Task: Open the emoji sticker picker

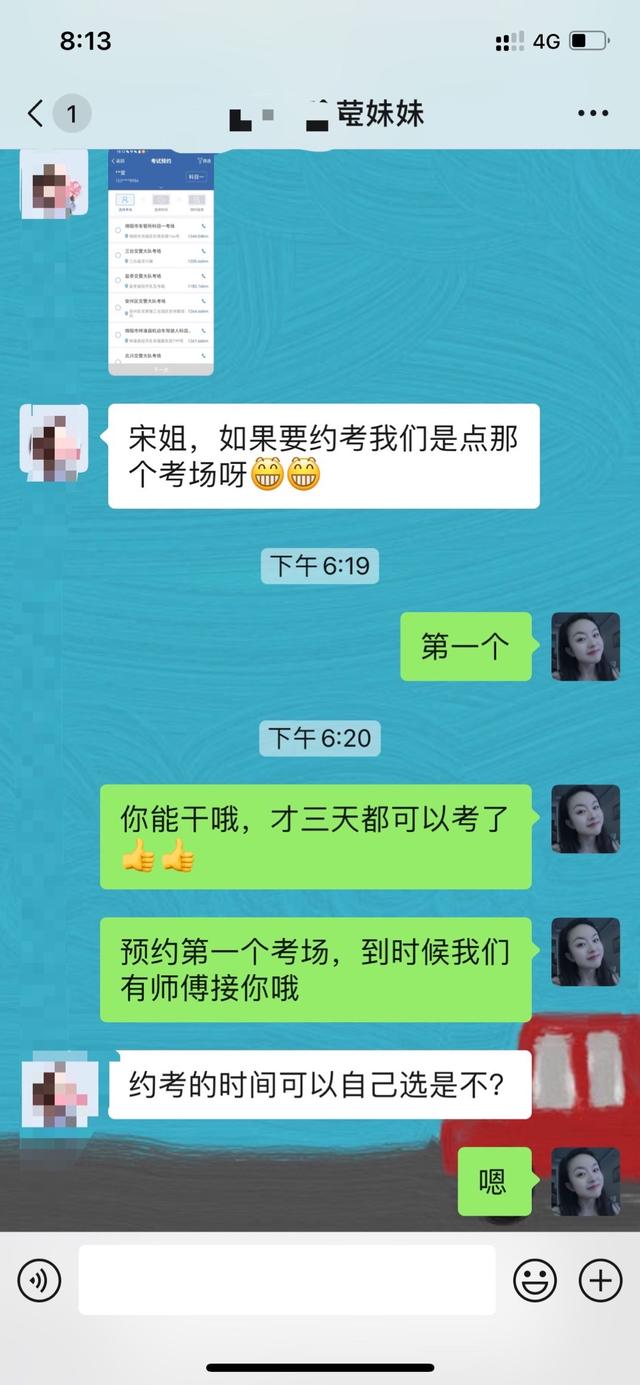Action: pyautogui.click(x=535, y=1280)
